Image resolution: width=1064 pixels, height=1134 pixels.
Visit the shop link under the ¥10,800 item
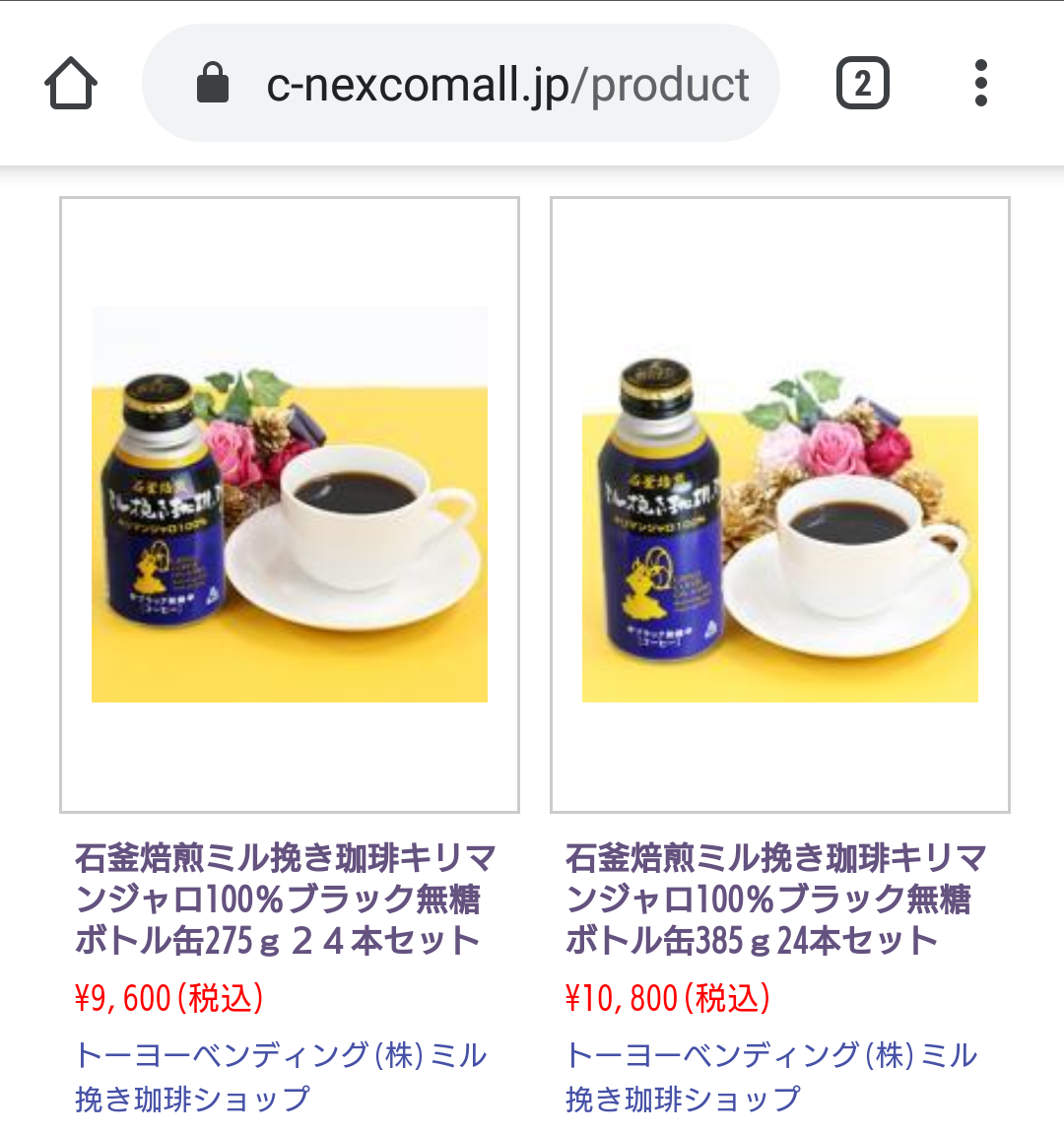point(772,1076)
